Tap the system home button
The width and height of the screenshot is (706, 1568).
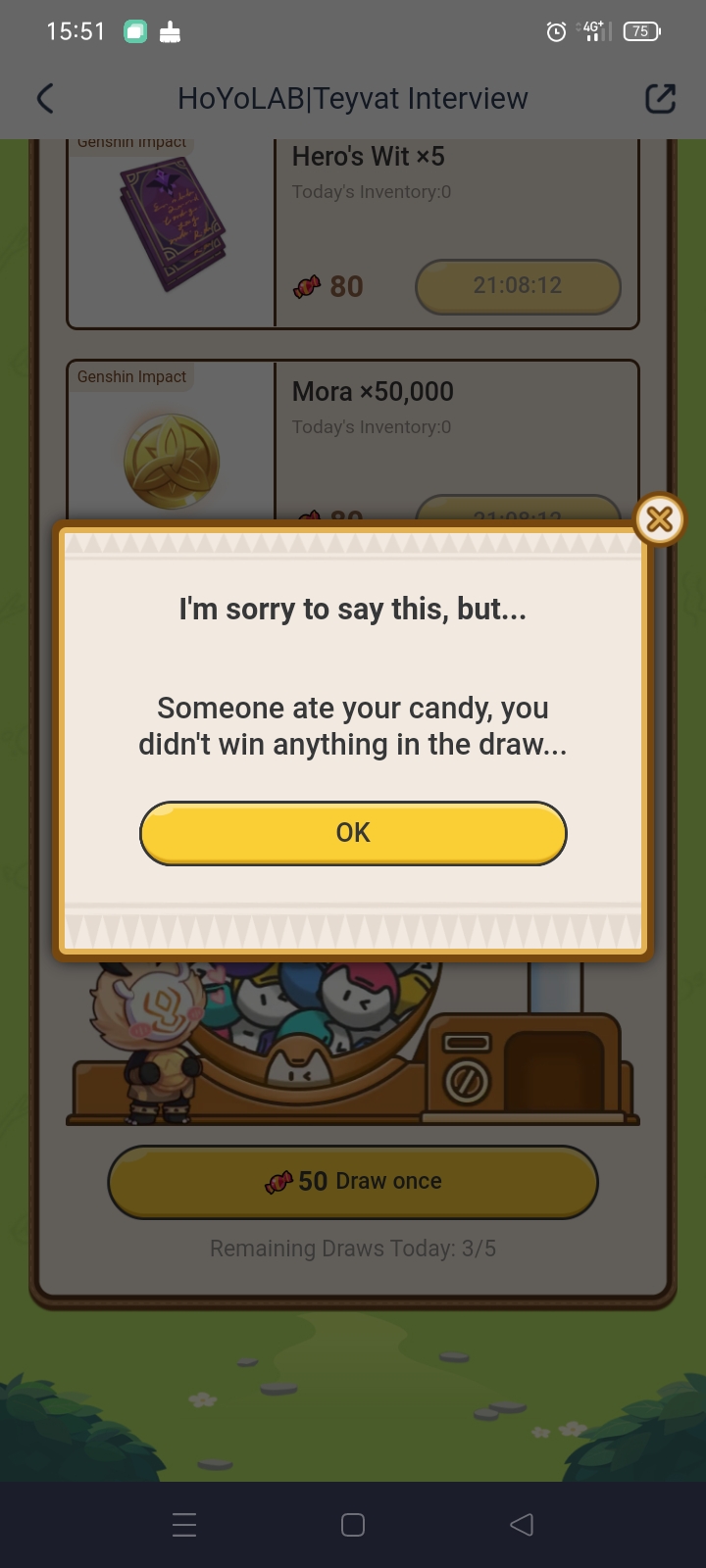click(x=353, y=1525)
